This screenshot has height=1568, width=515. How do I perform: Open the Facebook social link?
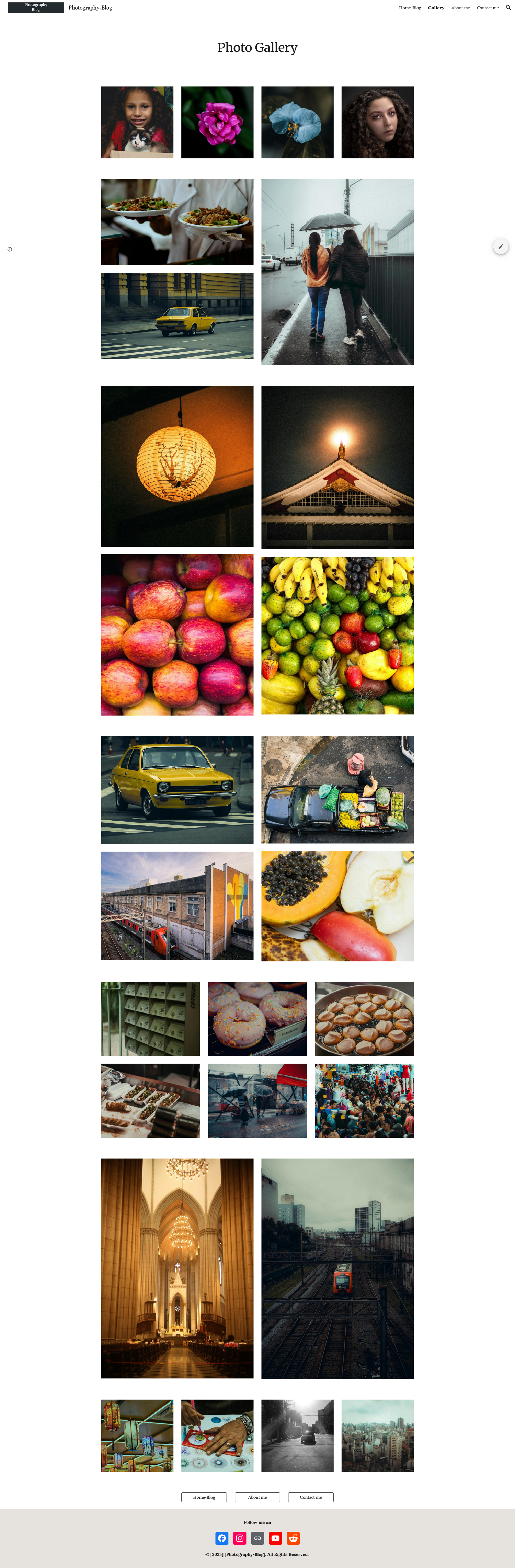(222, 1537)
